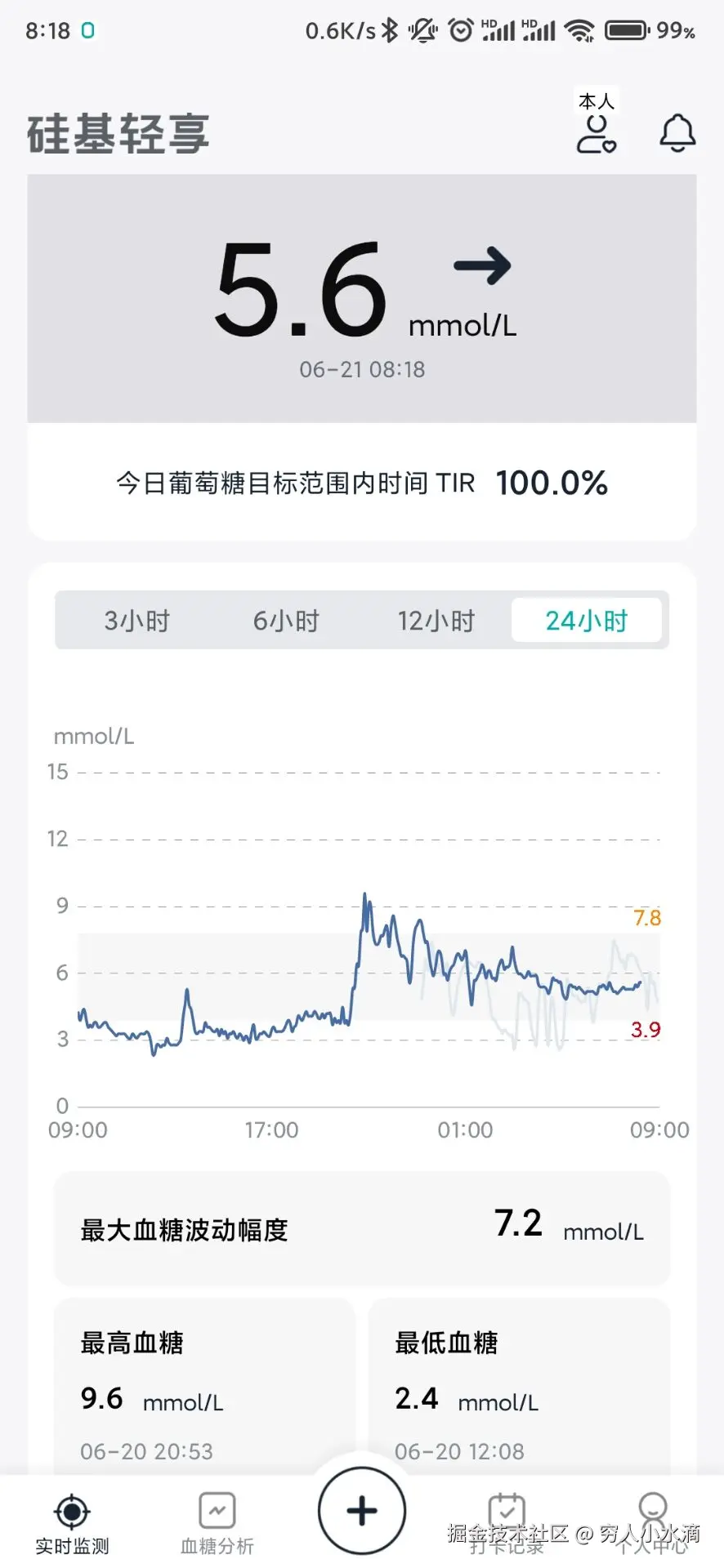Tap the central plus add-record button
The height and width of the screenshot is (1568, 724).
click(x=361, y=1511)
